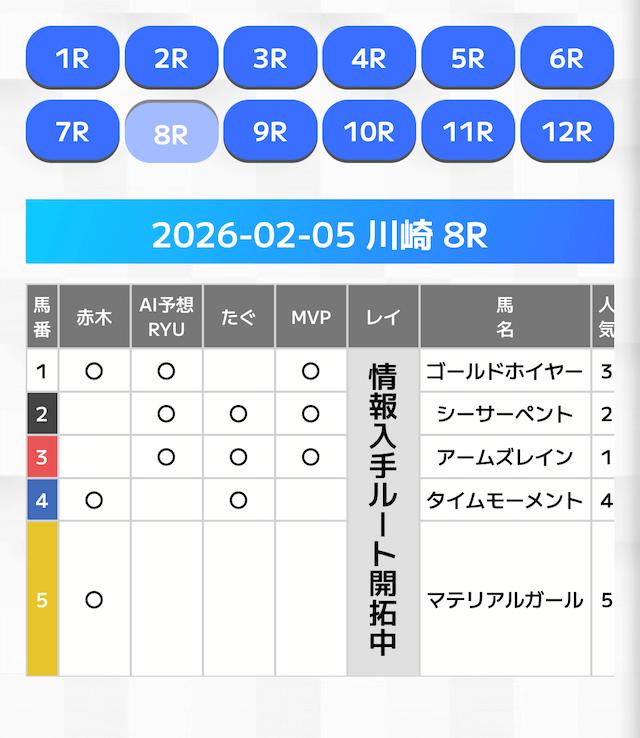The height and width of the screenshot is (738, 640).
Task: Open race 3R predictions
Action: coord(270,58)
